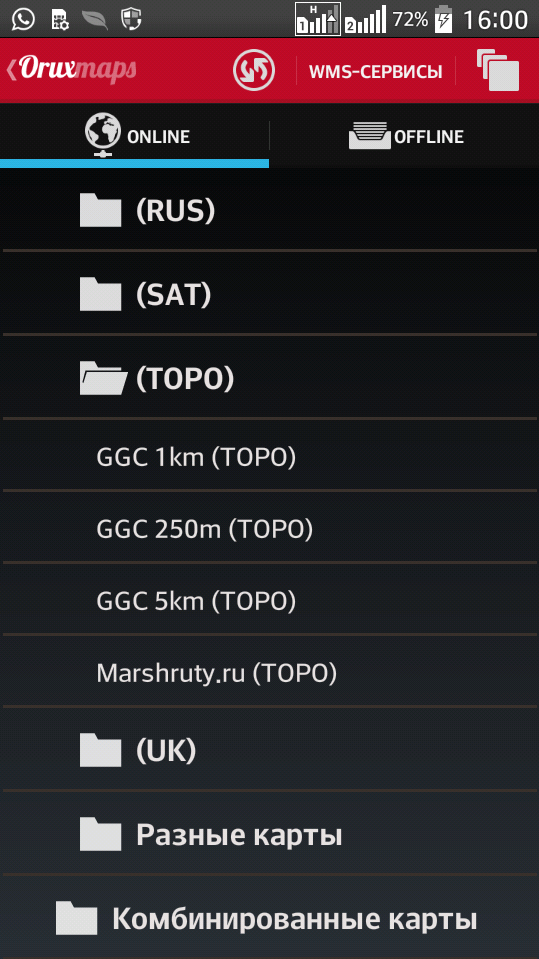Expand the (RUS) folder

pos(269,210)
